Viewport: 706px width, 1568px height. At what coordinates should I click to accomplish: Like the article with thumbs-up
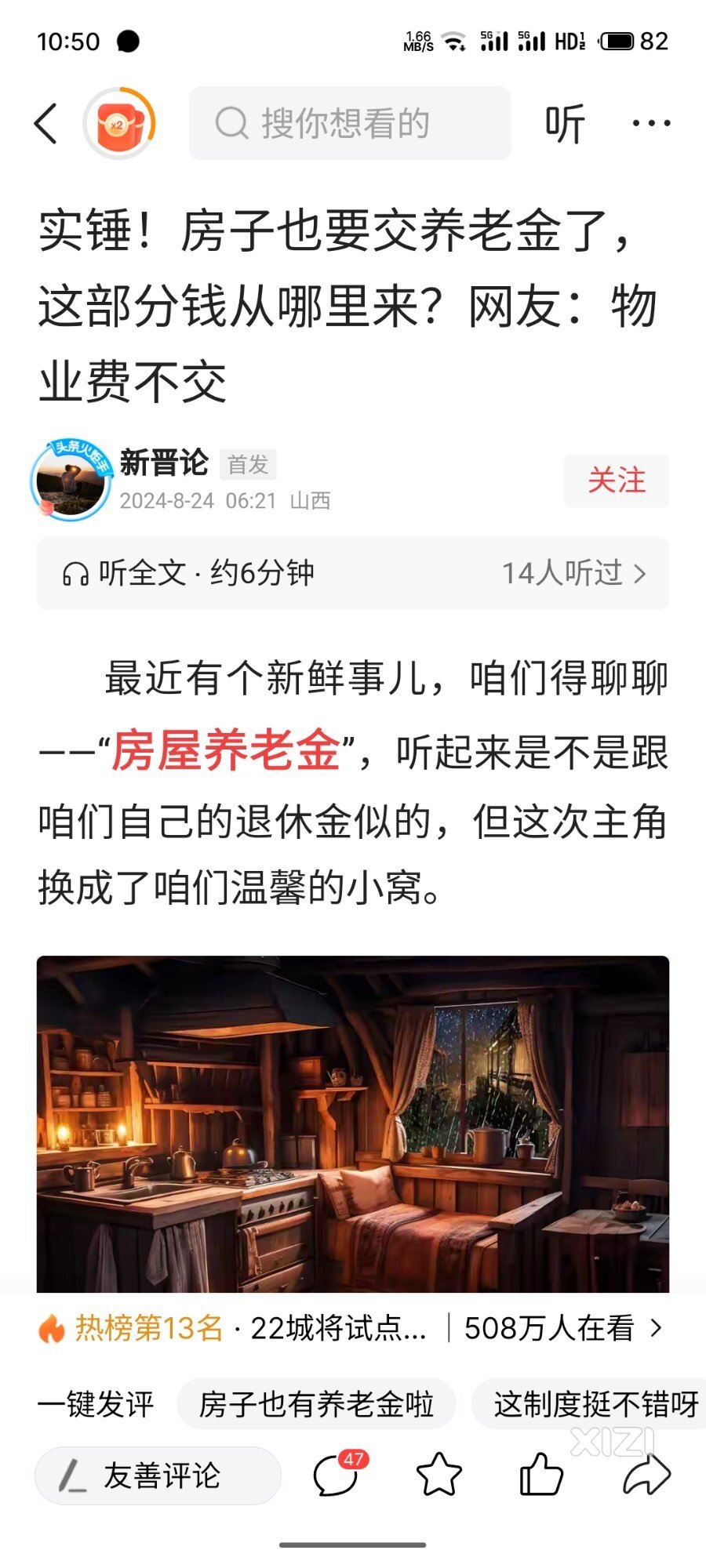(x=541, y=1475)
